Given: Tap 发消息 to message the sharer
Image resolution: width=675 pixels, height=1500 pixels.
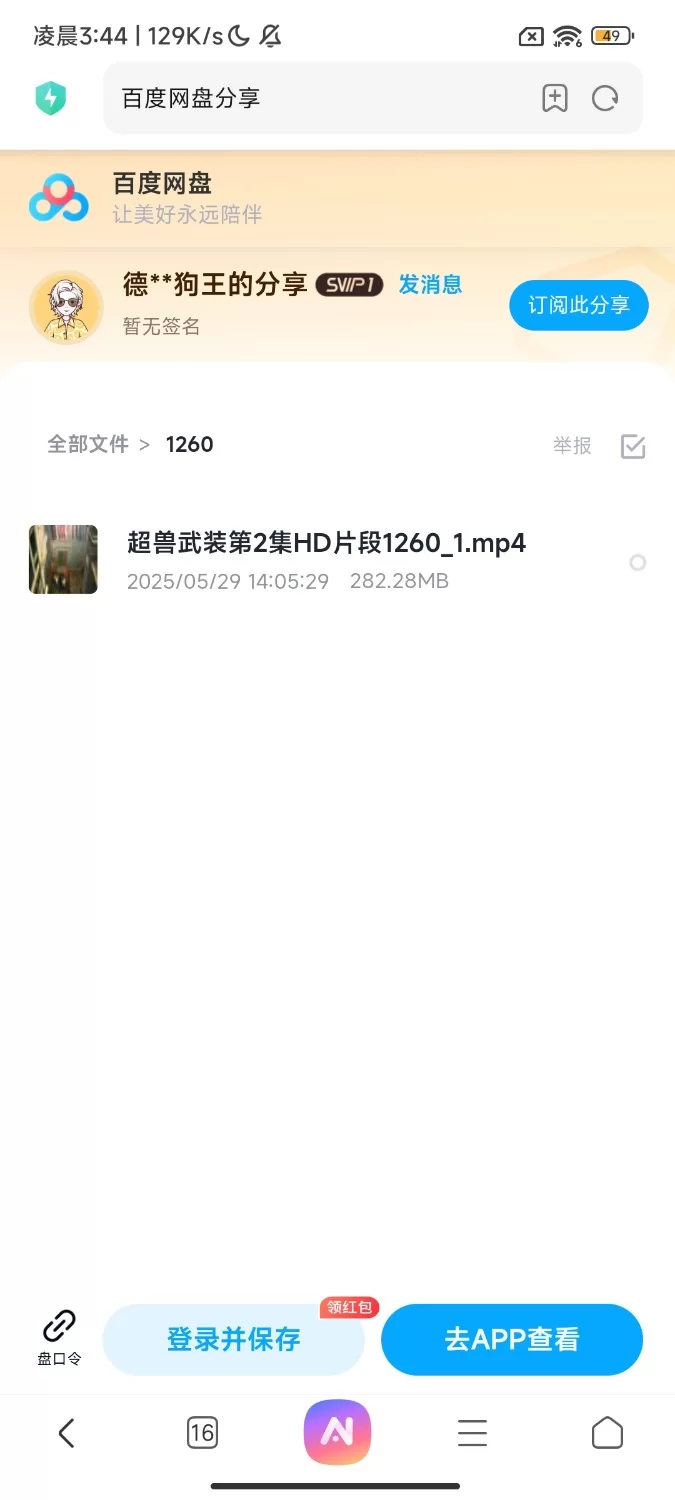Looking at the screenshot, I should click(x=430, y=284).
